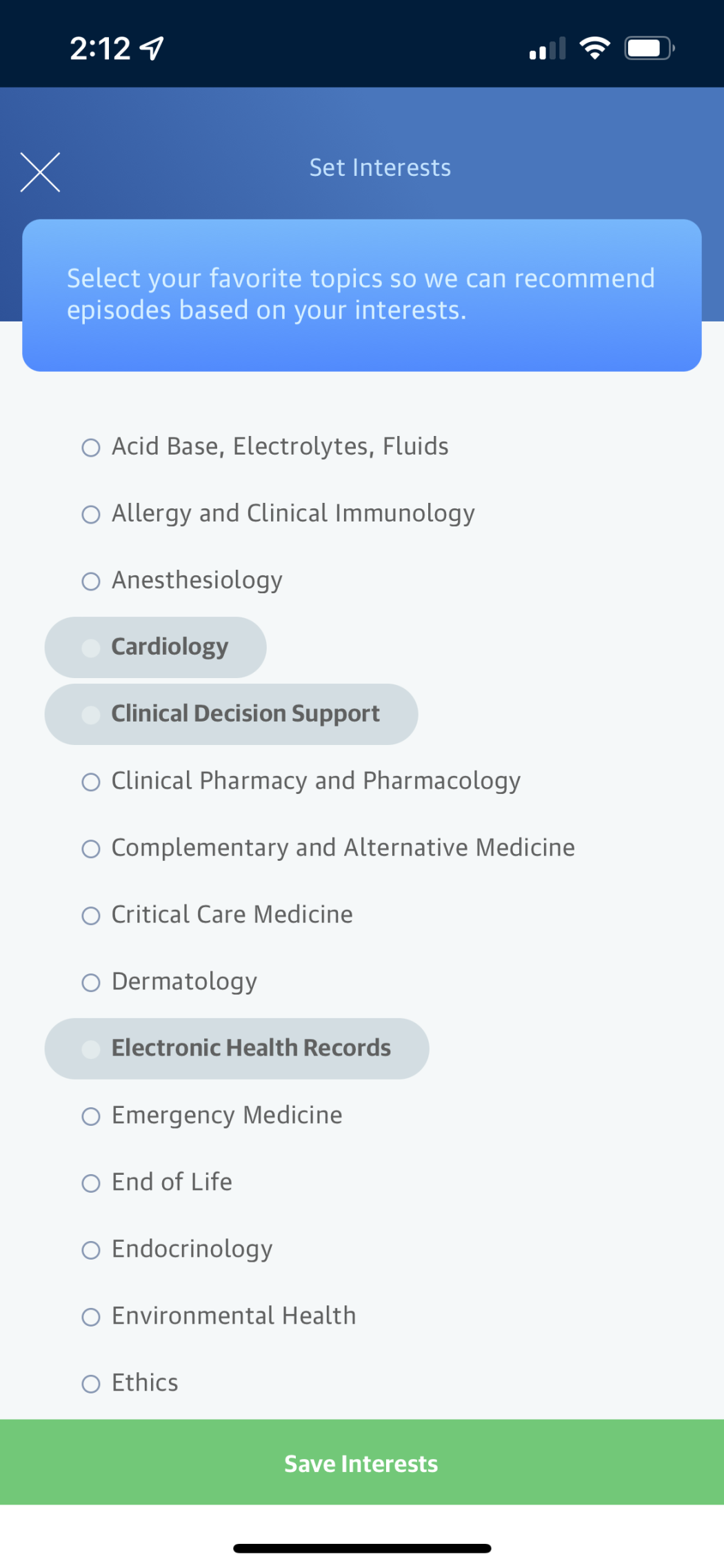Viewport: 724px width, 1568px height.
Task: Choose Anesthesiology as an interest
Action: 182,581
